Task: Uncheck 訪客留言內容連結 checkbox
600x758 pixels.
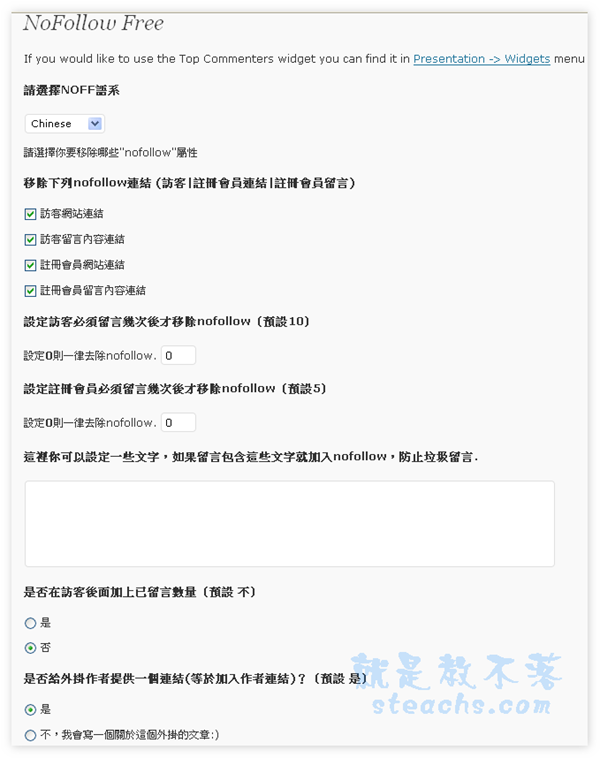Action: [x=30, y=240]
